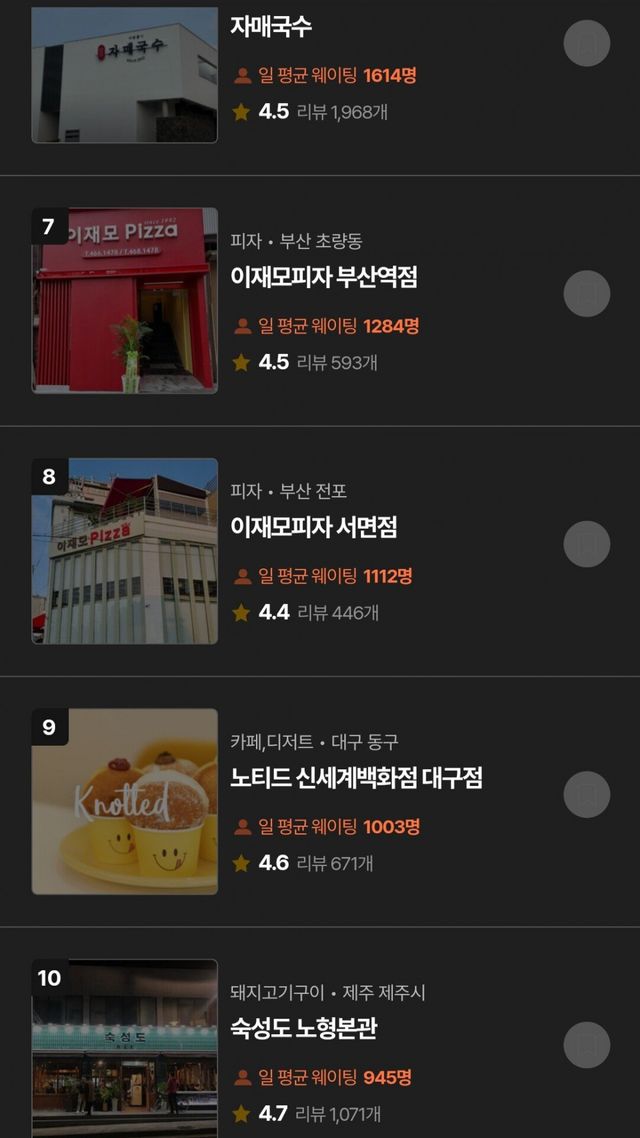Screen dimensions: 640x1138
Task: Bookmark 노티드 신세계백화점 대구점
Action: click(x=587, y=794)
